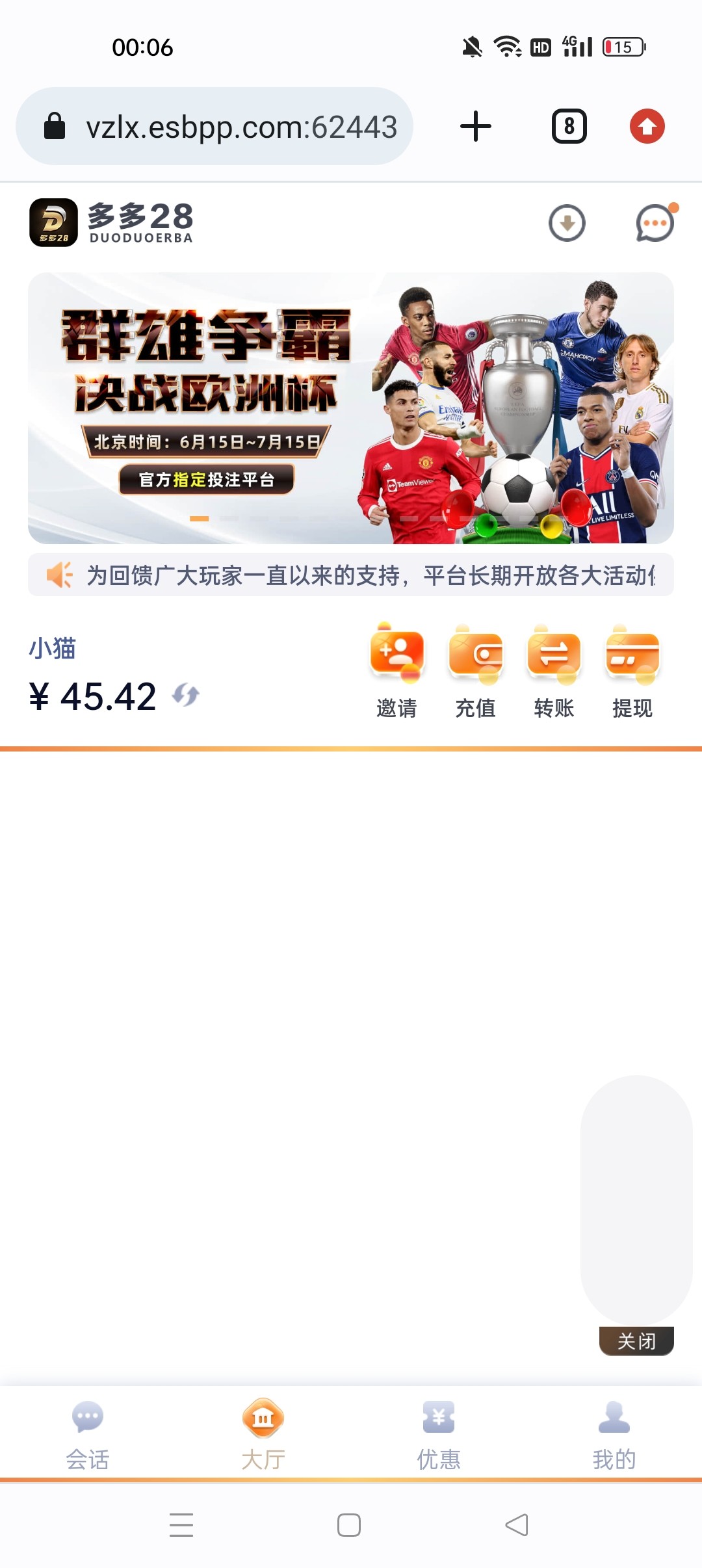Dismiss the floating widget with 关闭
The image size is (702, 1568).
(636, 1341)
